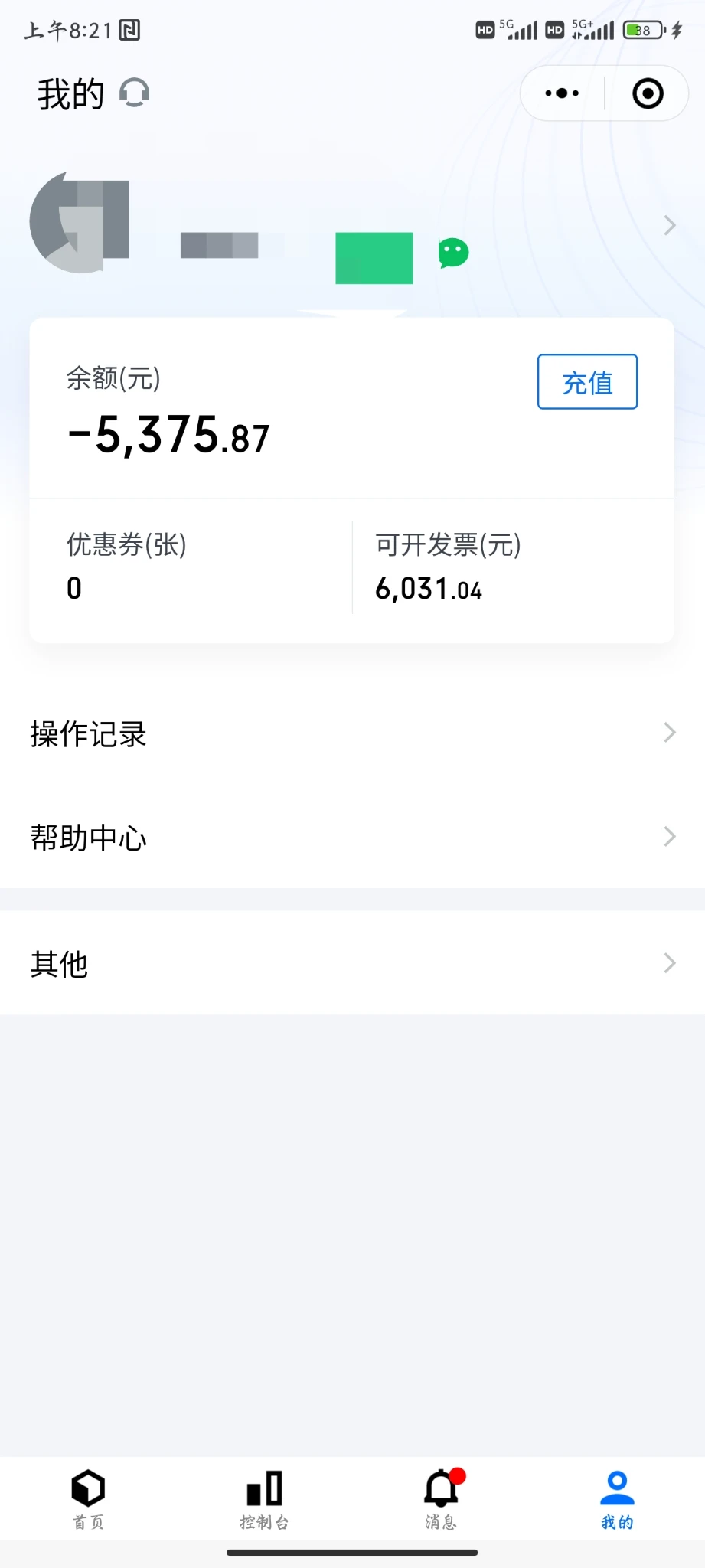Tap the 充值 recharge button
The image size is (705, 1568).
click(587, 382)
